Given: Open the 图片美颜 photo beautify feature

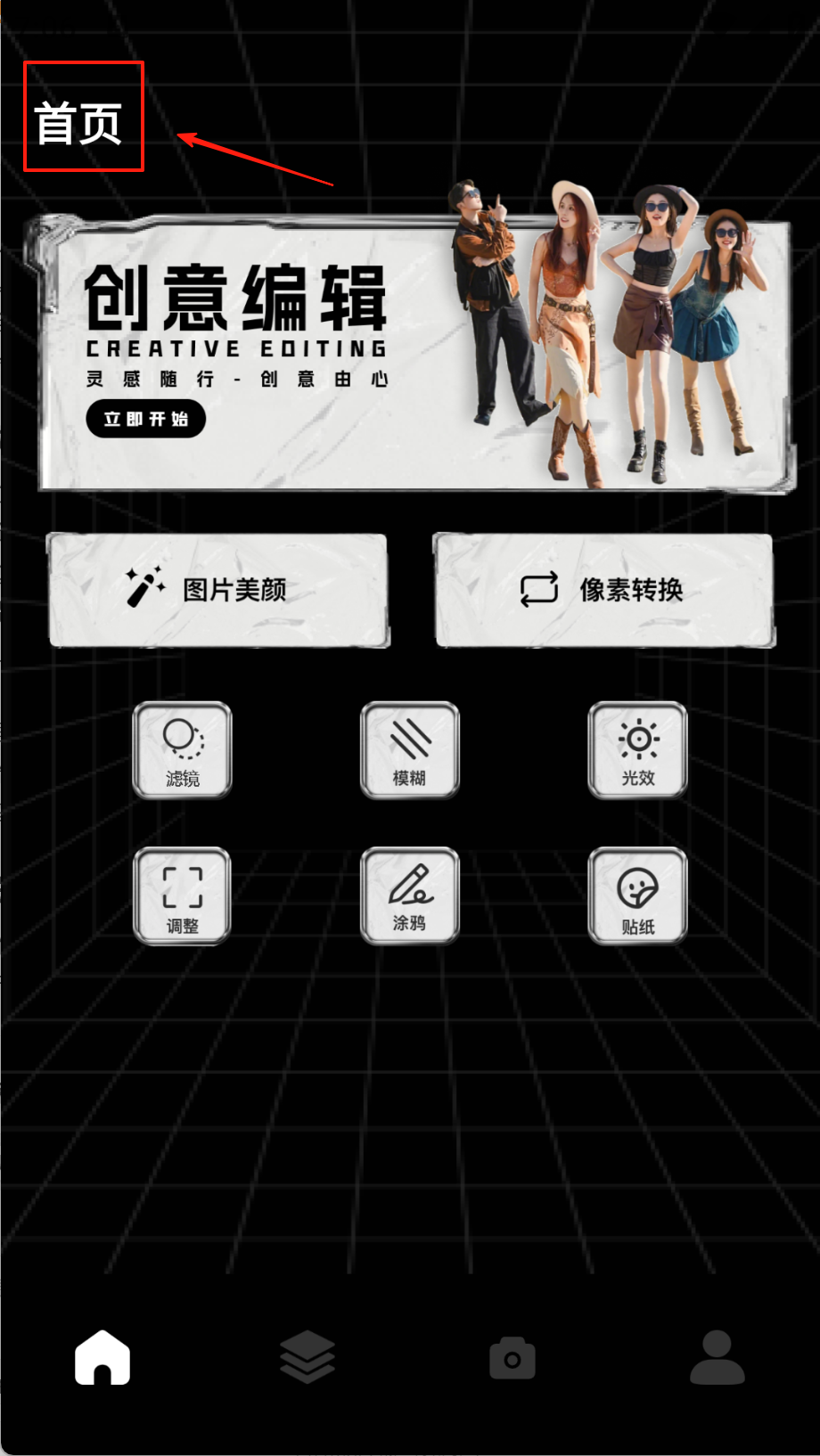Looking at the screenshot, I should click(x=218, y=590).
